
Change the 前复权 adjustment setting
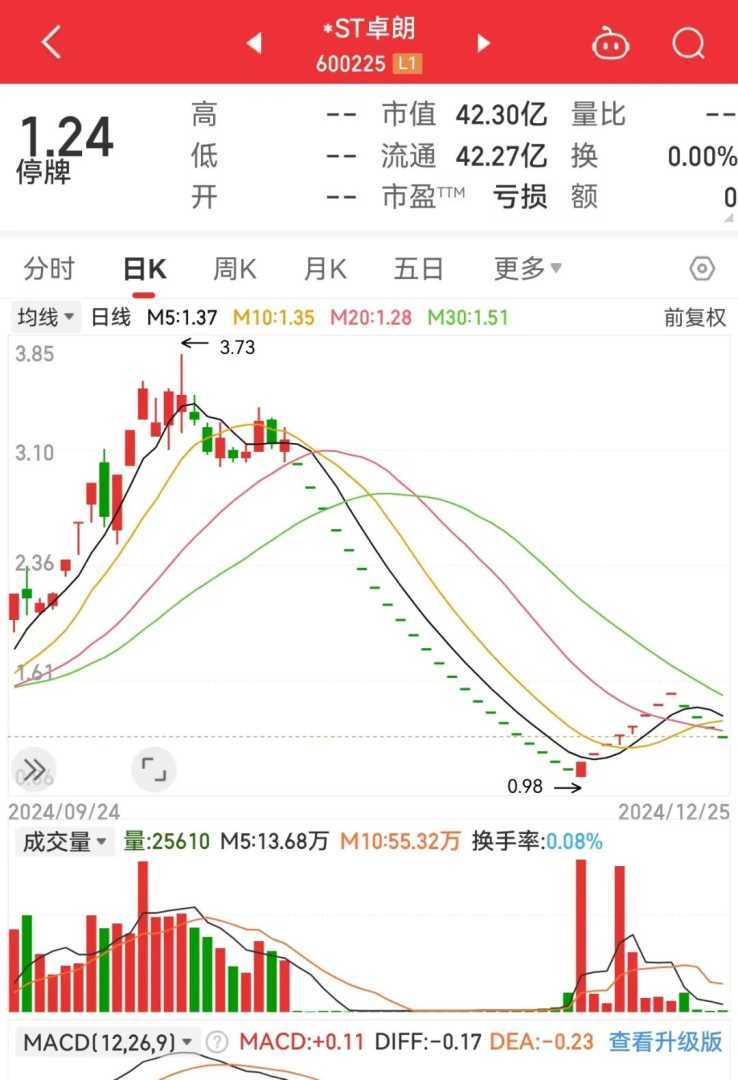pos(694,318)
